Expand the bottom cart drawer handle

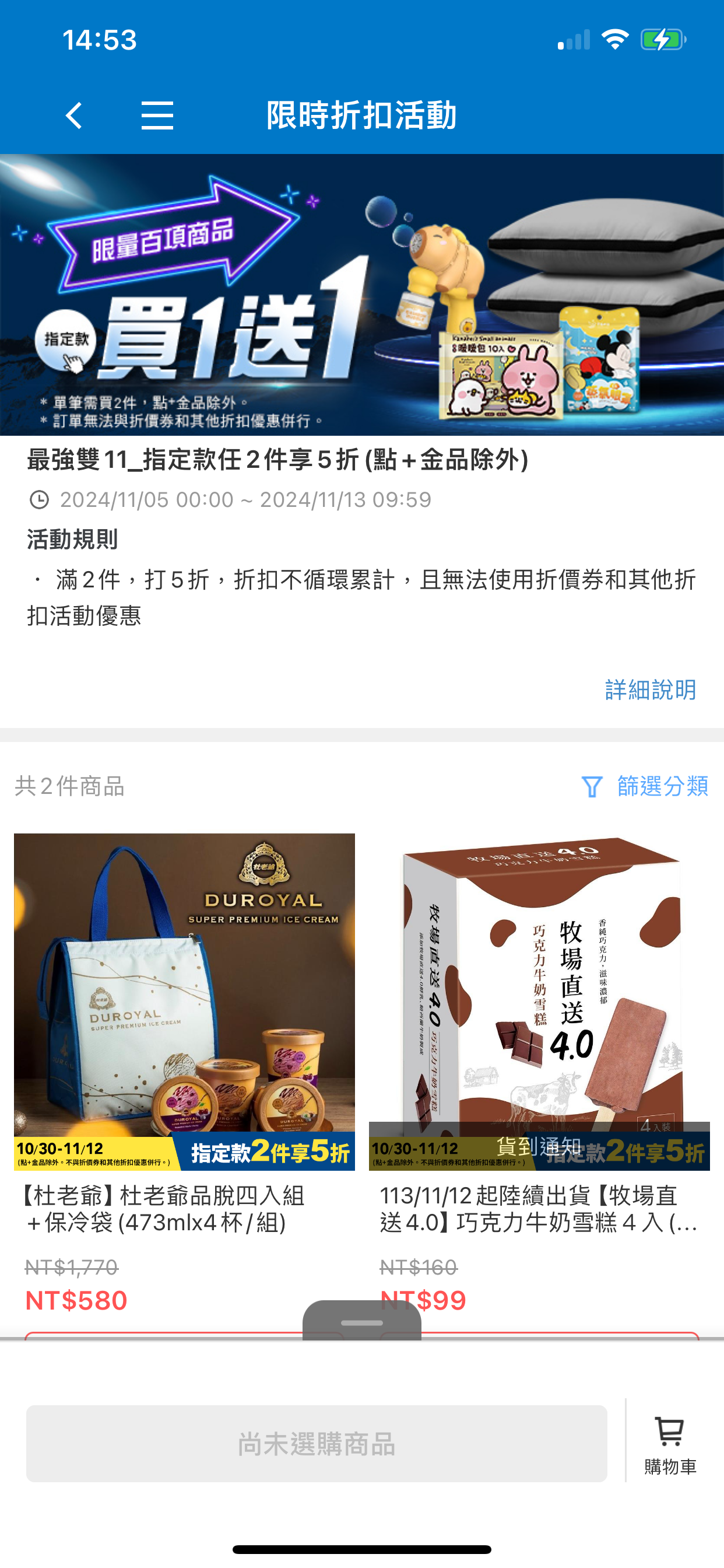[x=362, y=1322]
